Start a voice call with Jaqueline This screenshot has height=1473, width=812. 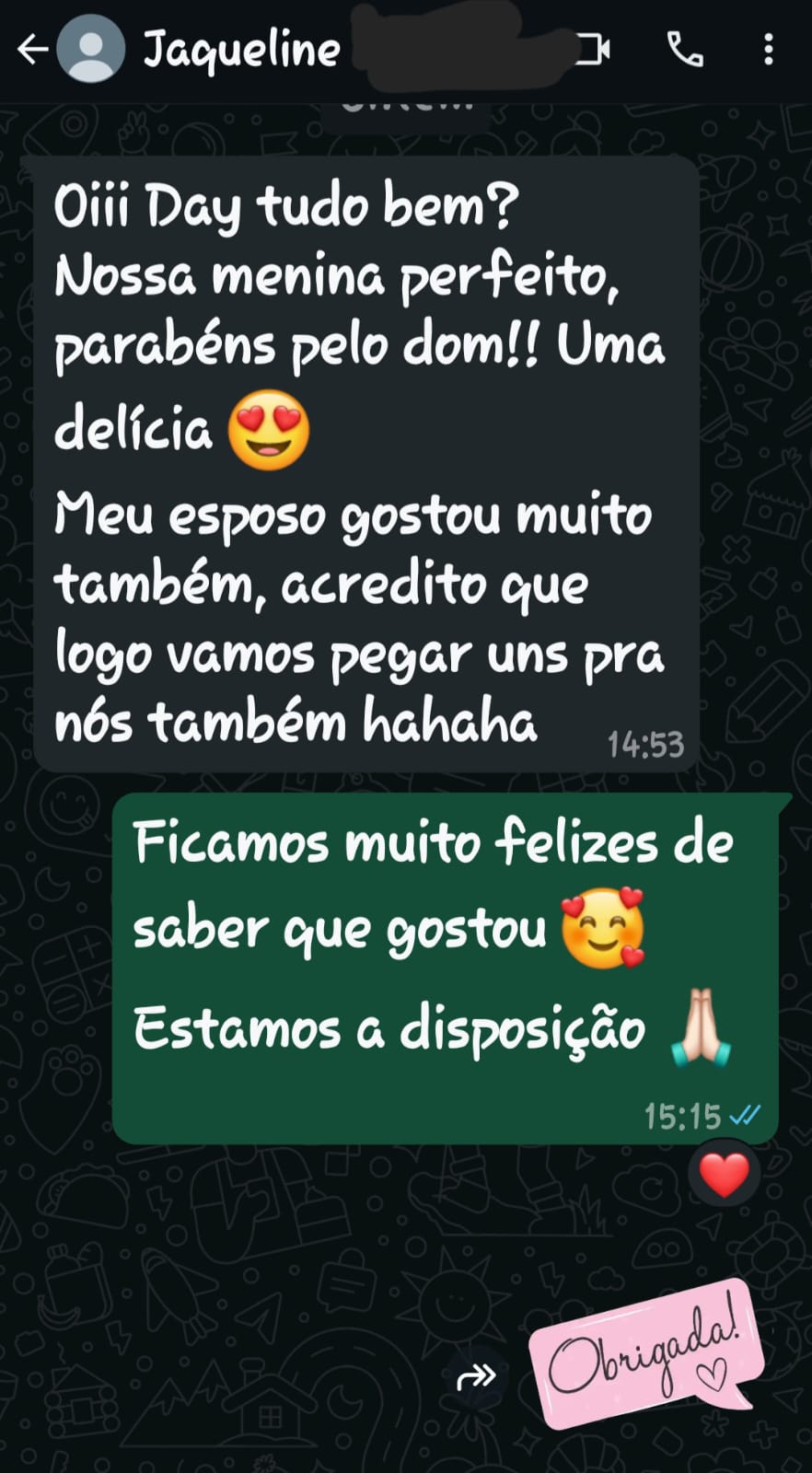tap(685, 50)
